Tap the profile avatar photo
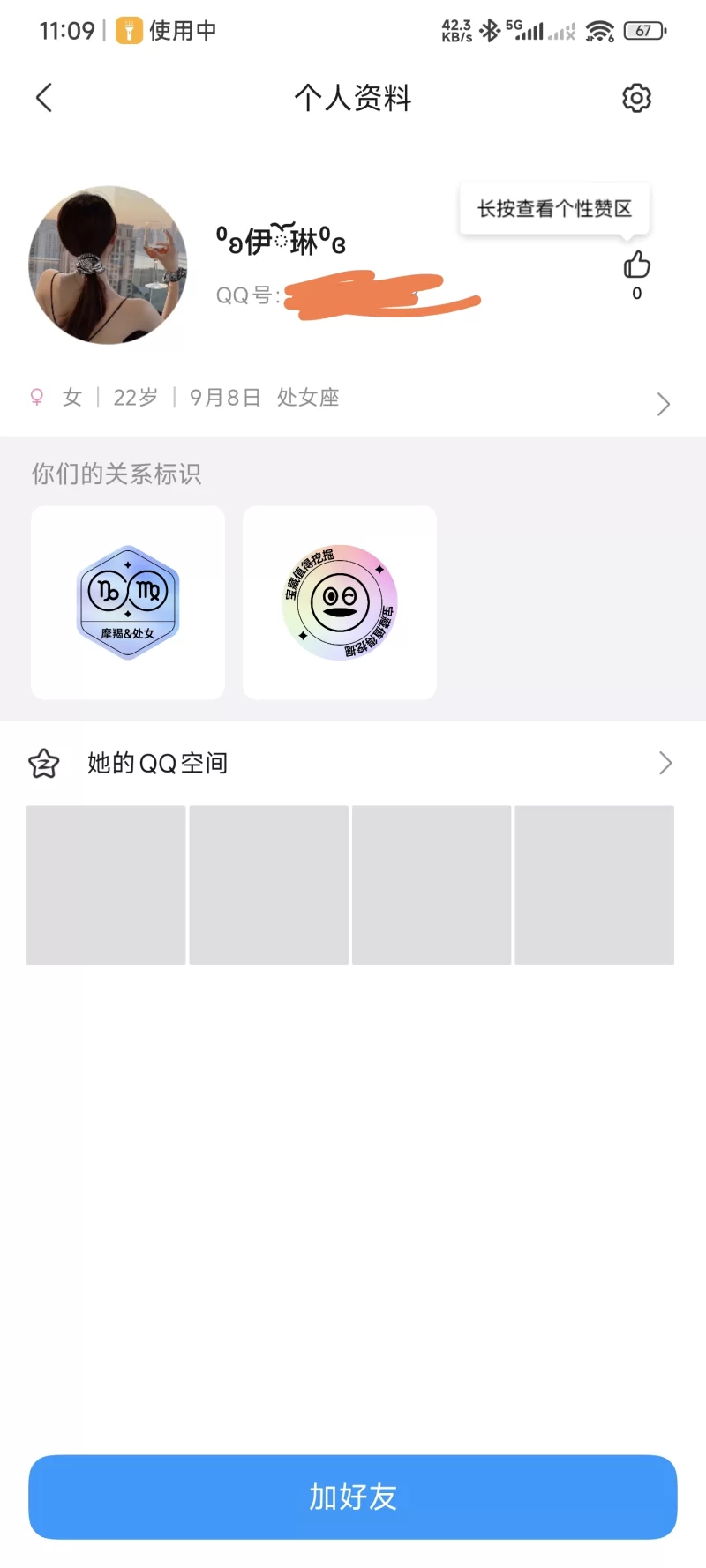Screen dimensions: 706x1568 tap(108, 265)
